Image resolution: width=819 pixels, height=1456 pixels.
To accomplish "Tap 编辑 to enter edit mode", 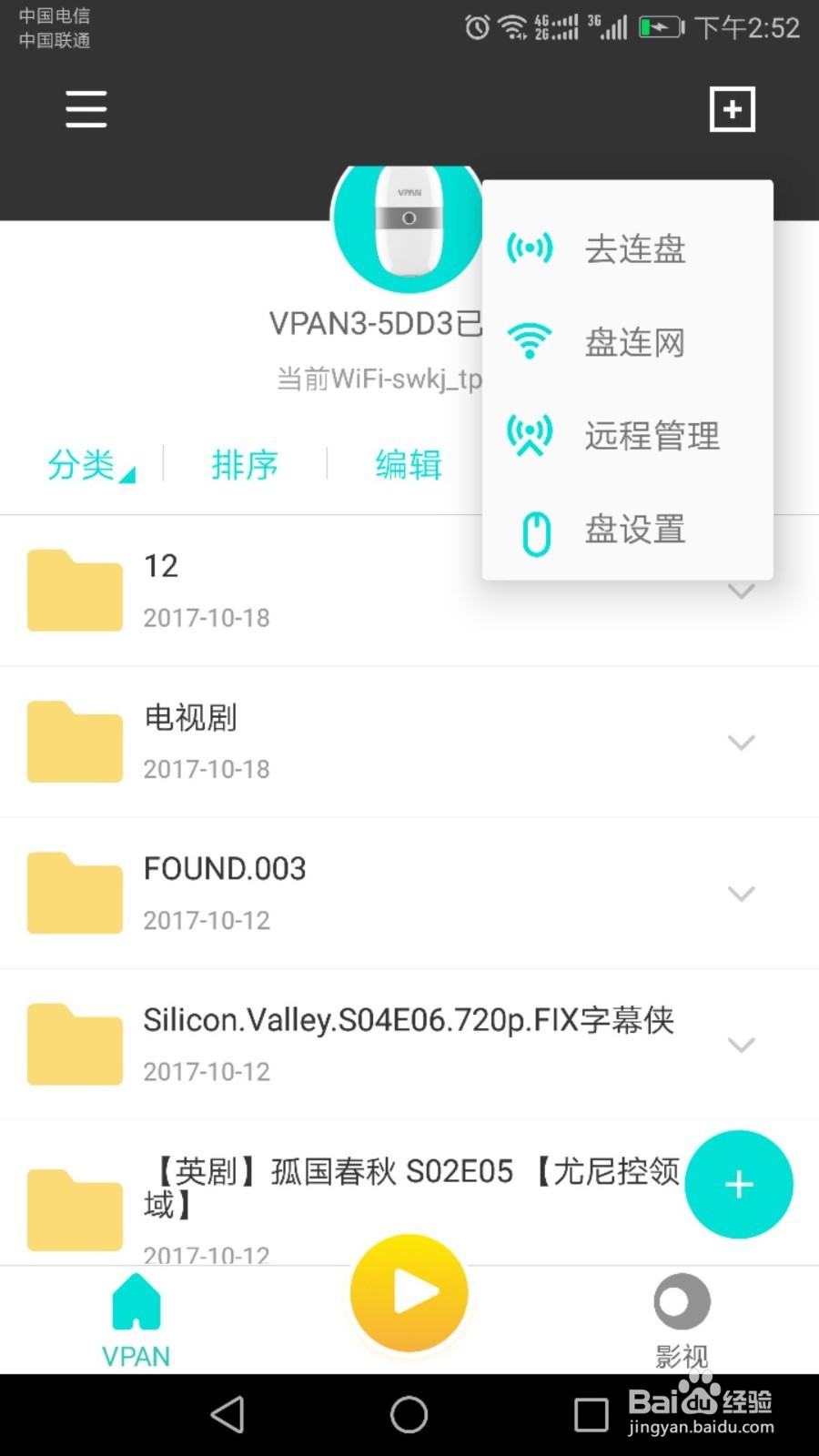I will [x=409, y=465].
